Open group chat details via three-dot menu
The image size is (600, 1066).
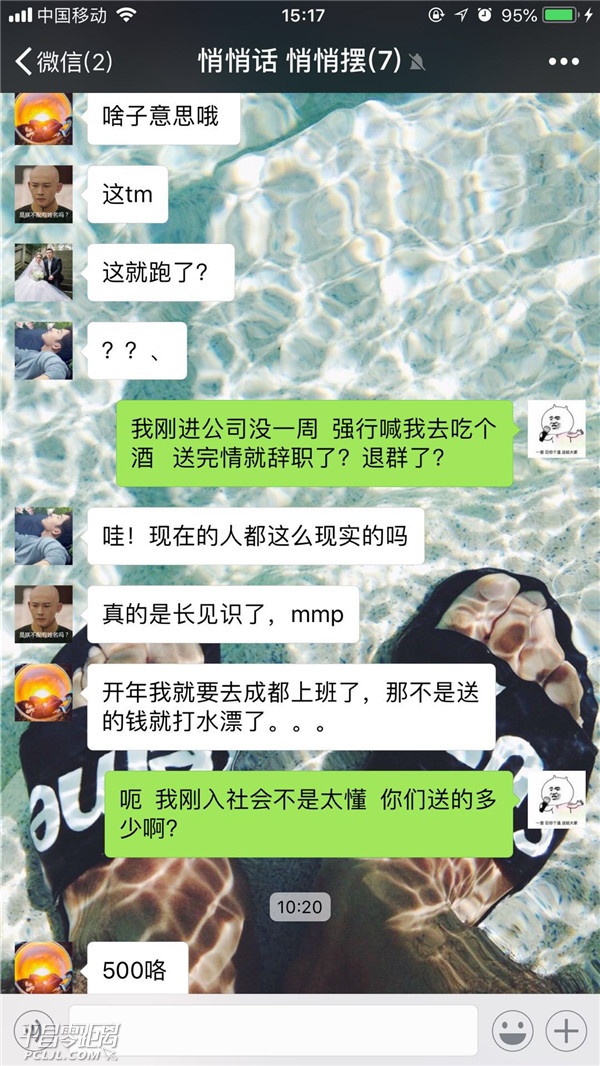(x=563, y=61)
